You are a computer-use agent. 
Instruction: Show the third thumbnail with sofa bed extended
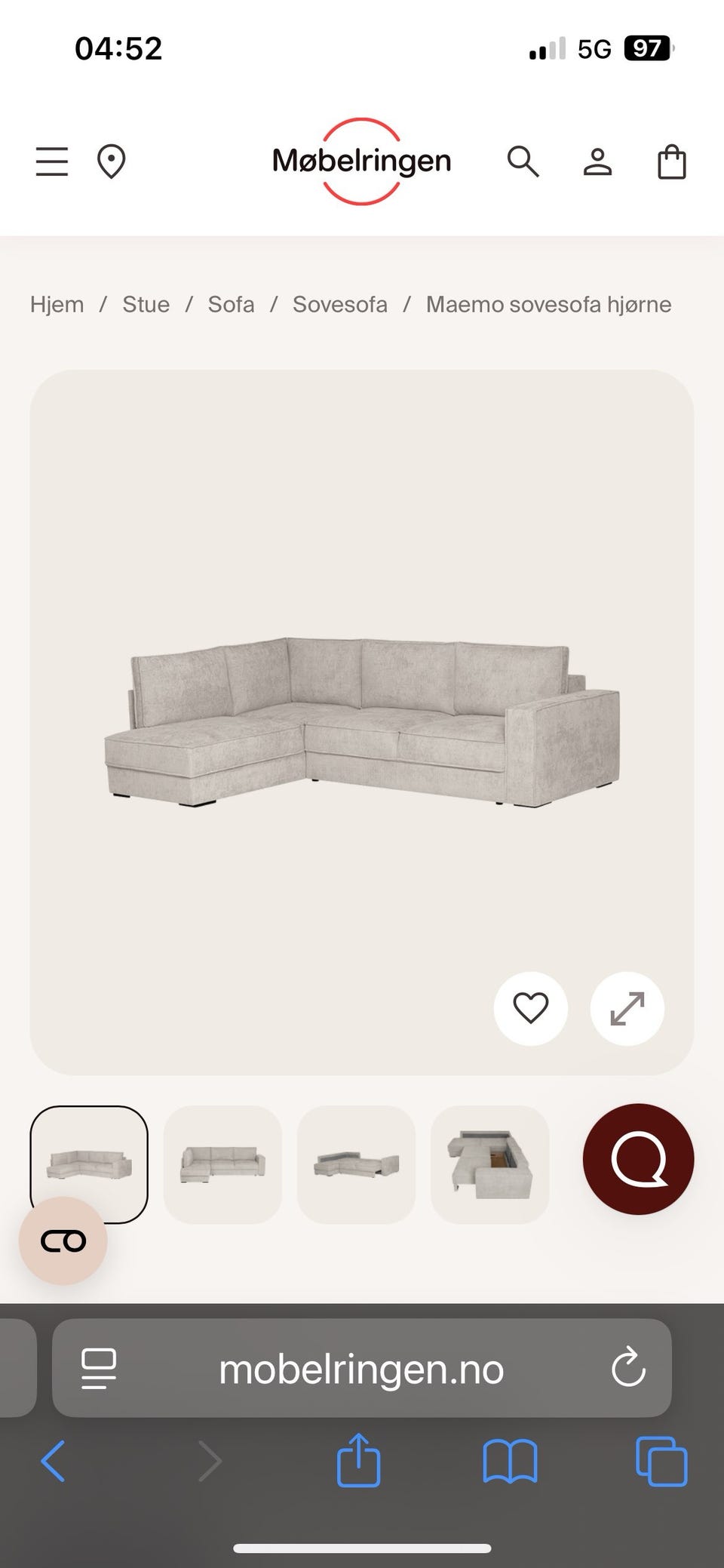pyautogui.click(x=356, y=1164)
